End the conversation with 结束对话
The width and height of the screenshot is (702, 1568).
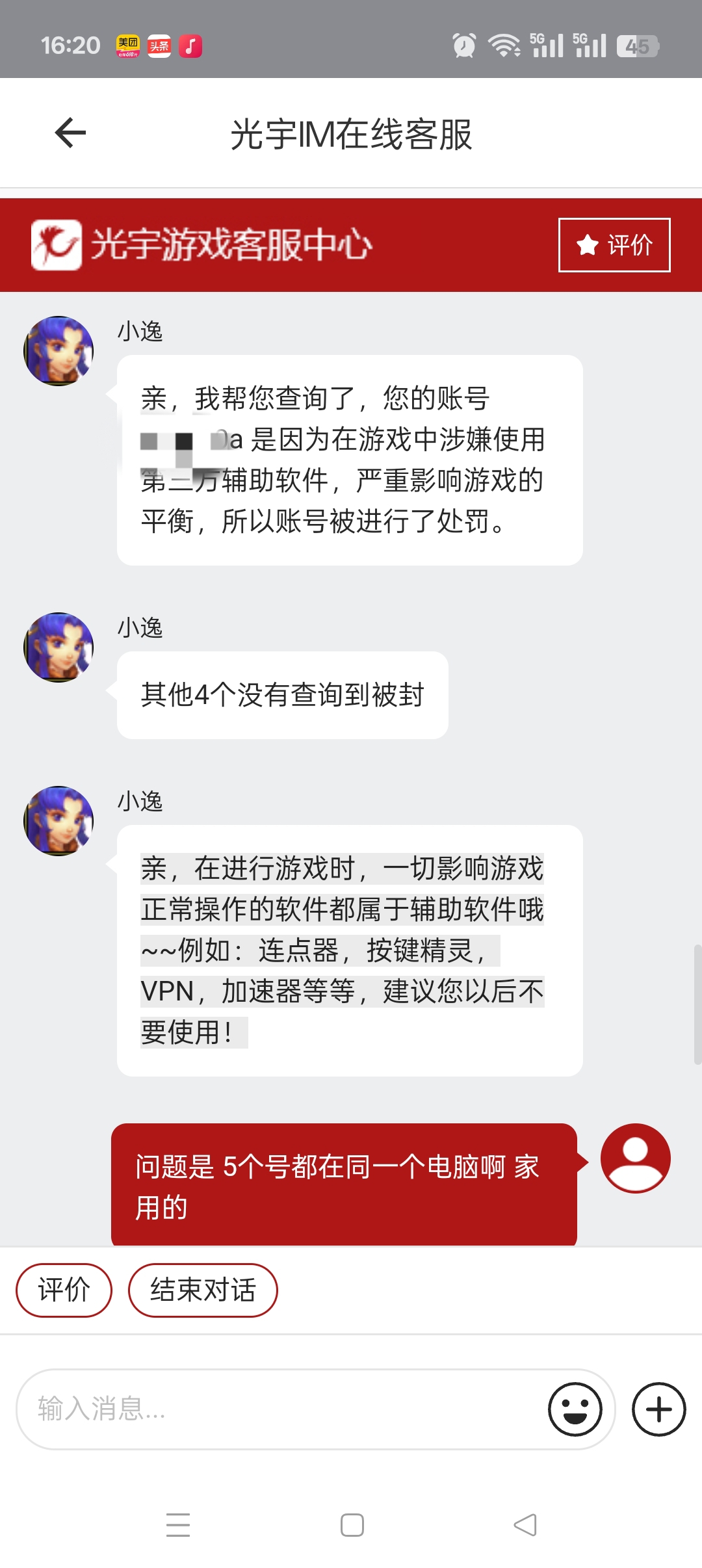point(203,1290)
